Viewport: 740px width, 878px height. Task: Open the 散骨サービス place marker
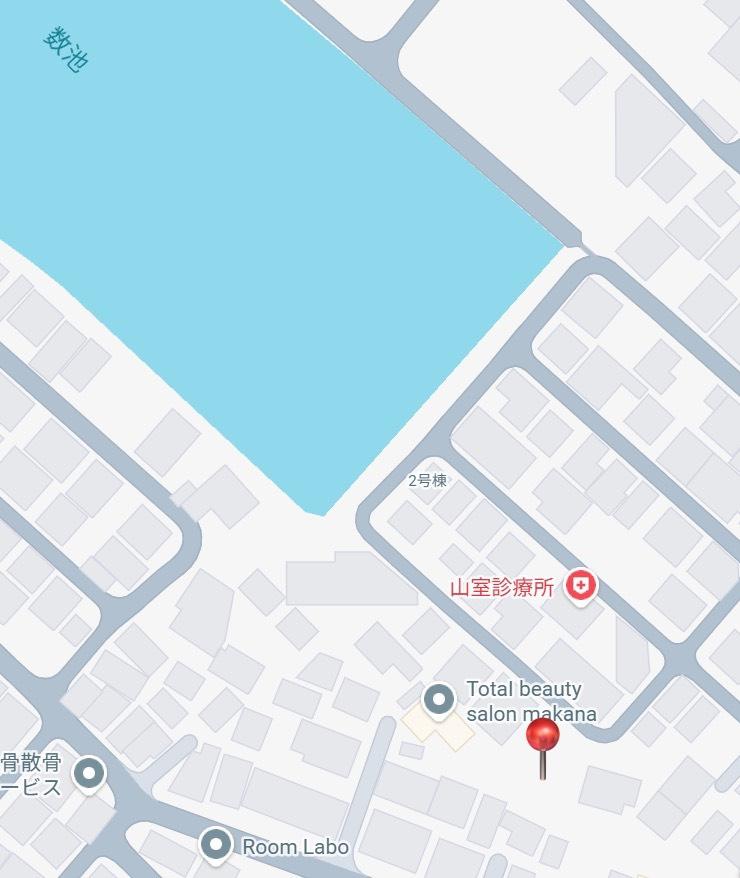coord(90,773)
